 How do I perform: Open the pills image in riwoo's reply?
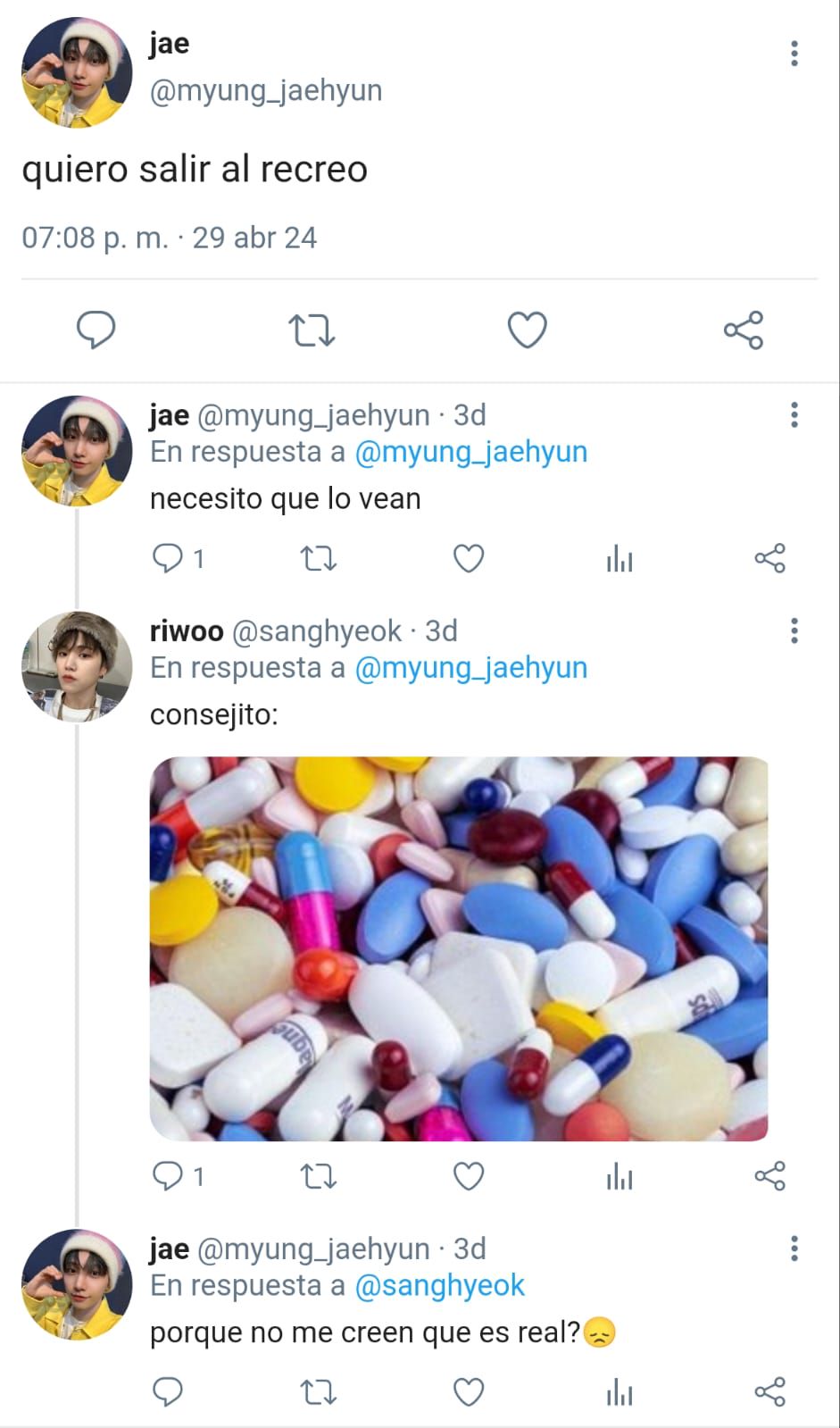tap(459, 948)
